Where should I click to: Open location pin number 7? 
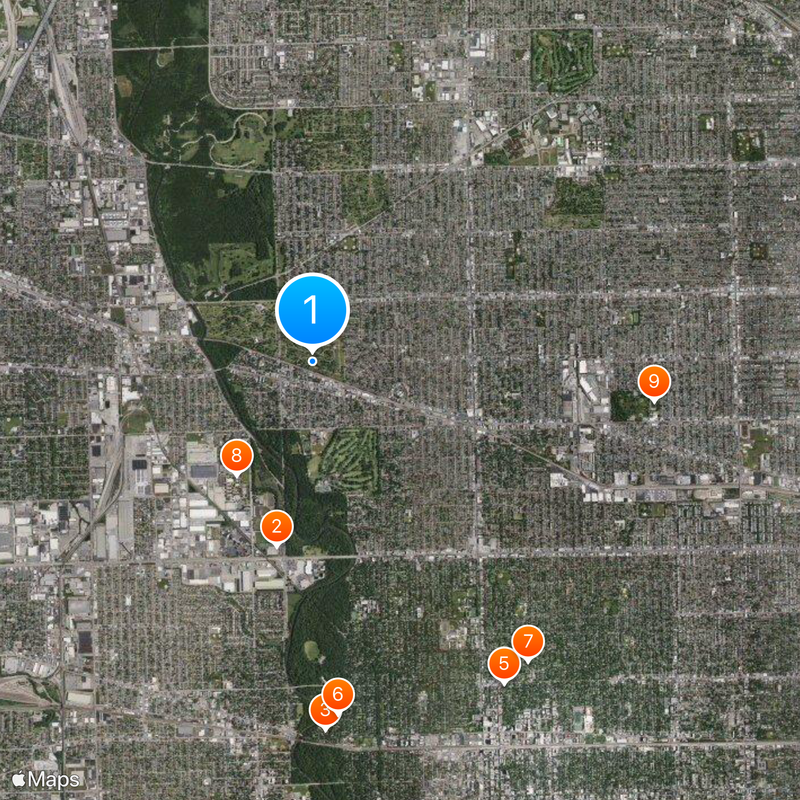(528, 641)
